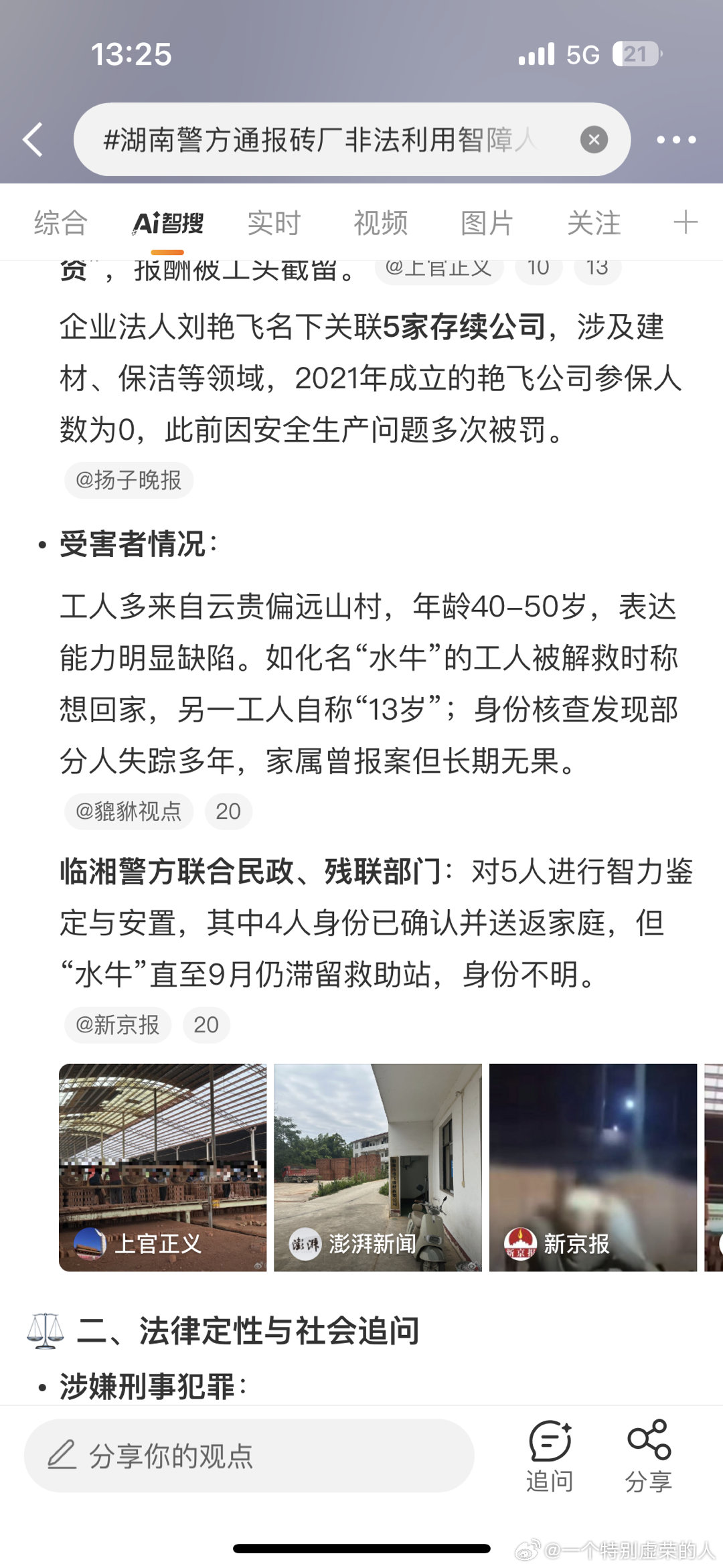Open the @貔貅视点 source chip
The image size is (723, 1568).
(129, 811)
